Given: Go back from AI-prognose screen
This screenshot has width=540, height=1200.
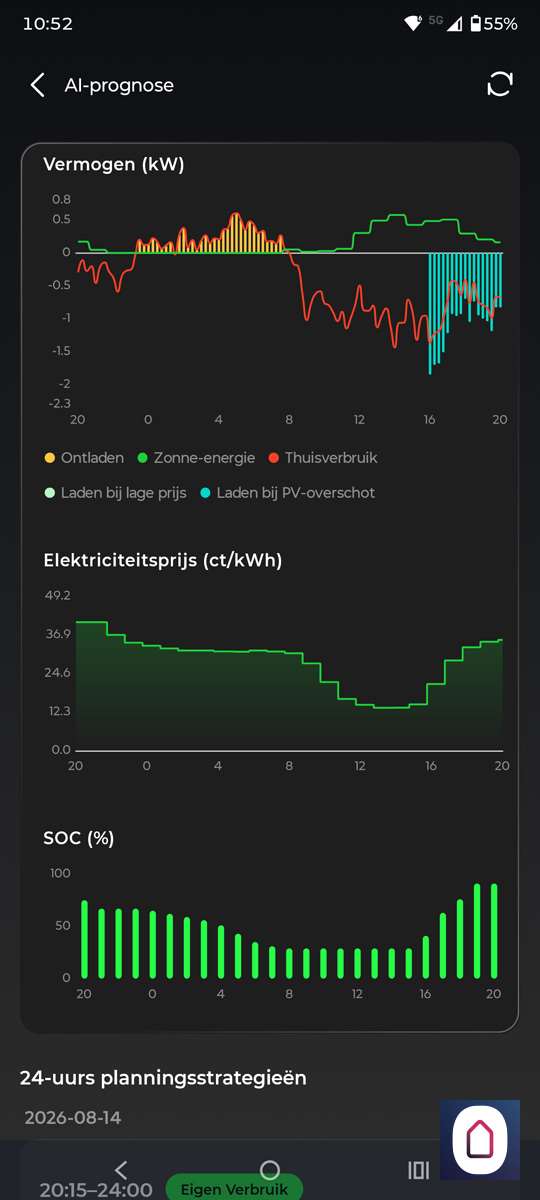Looking at the screenshot, I should [x=38, y=85].
